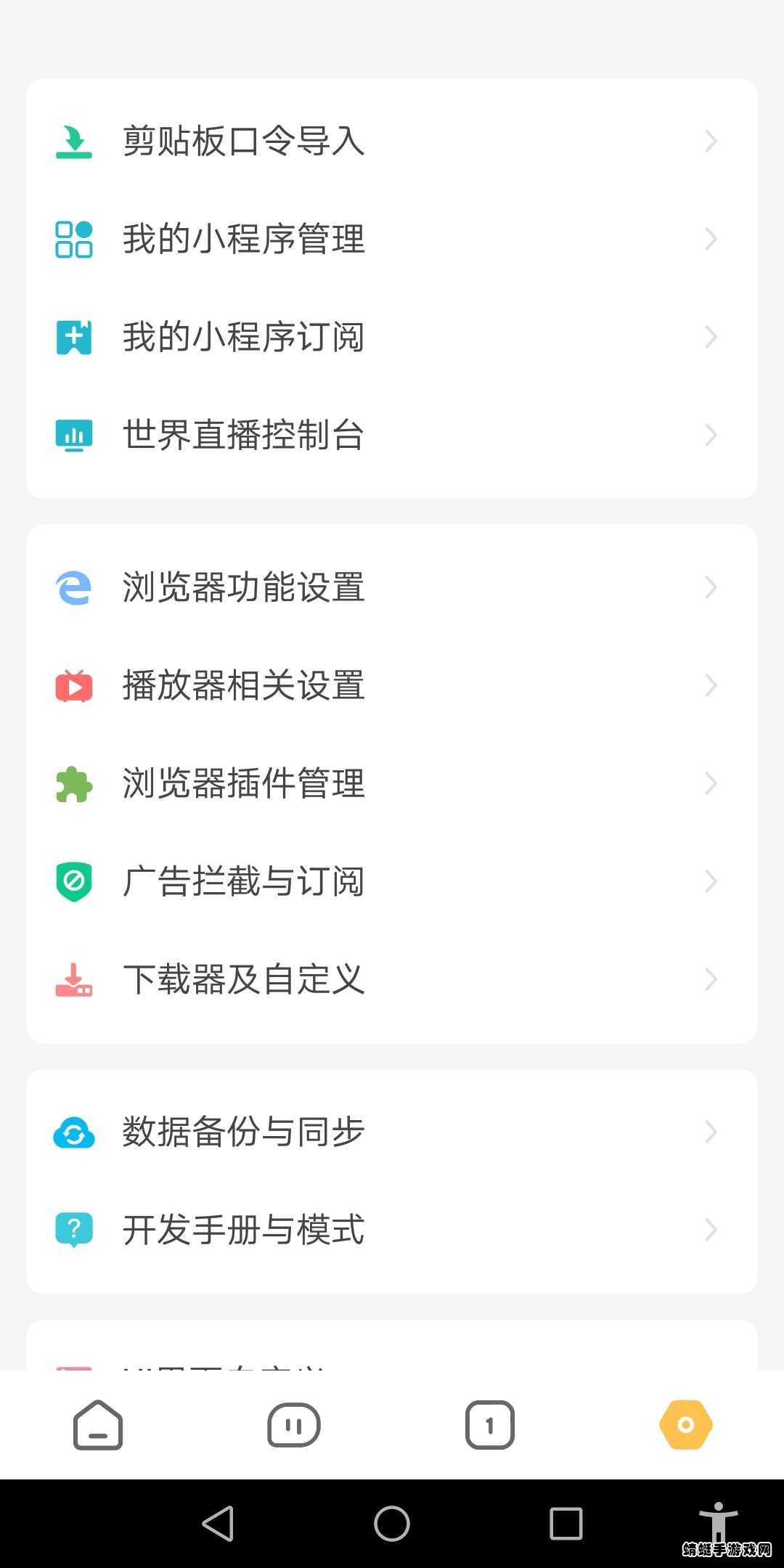Viewport: 784px width, 1568px height.
Task: Open 开发手册与模式
Action: click(x=392, y=1230)
